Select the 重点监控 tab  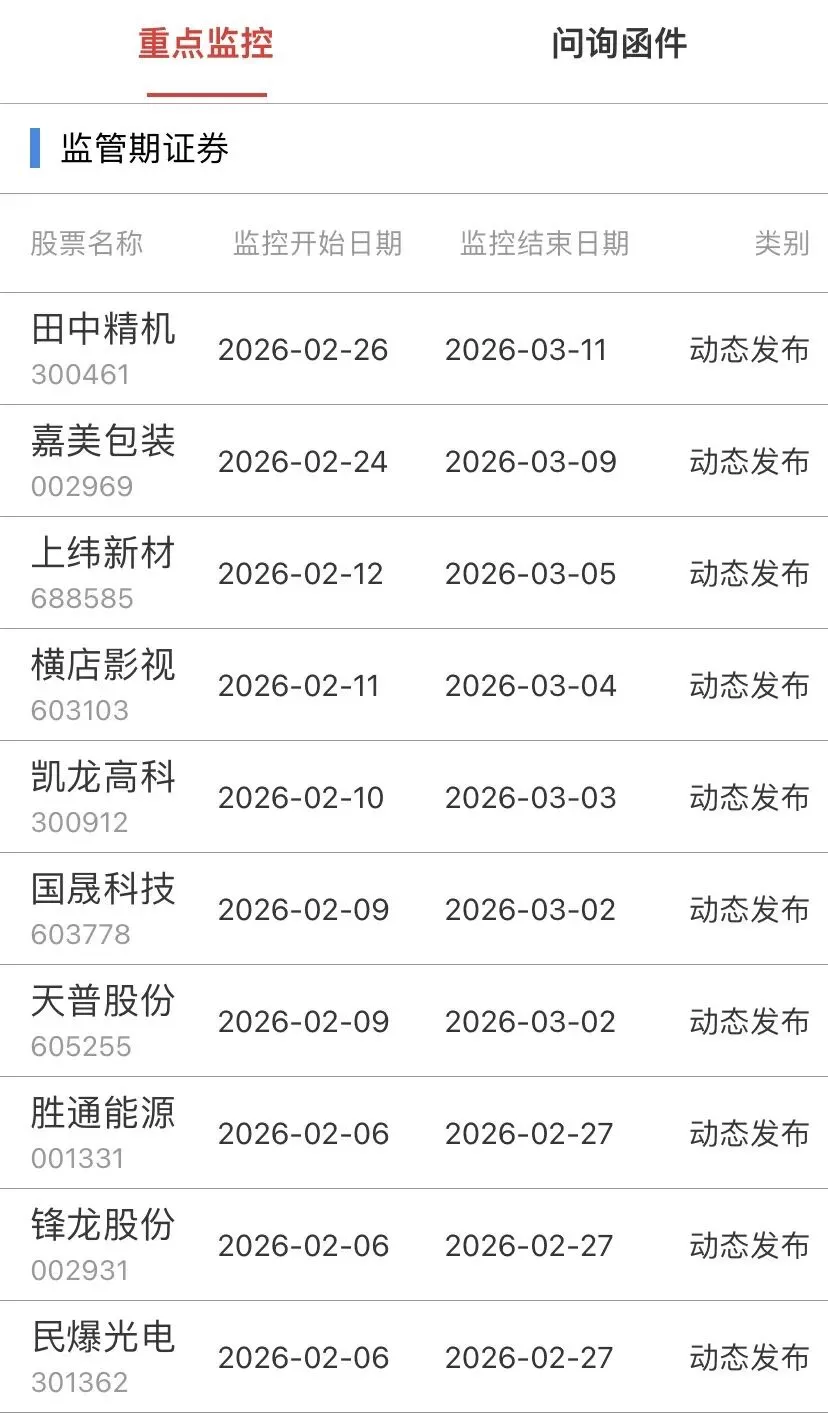tap(206, 45)
